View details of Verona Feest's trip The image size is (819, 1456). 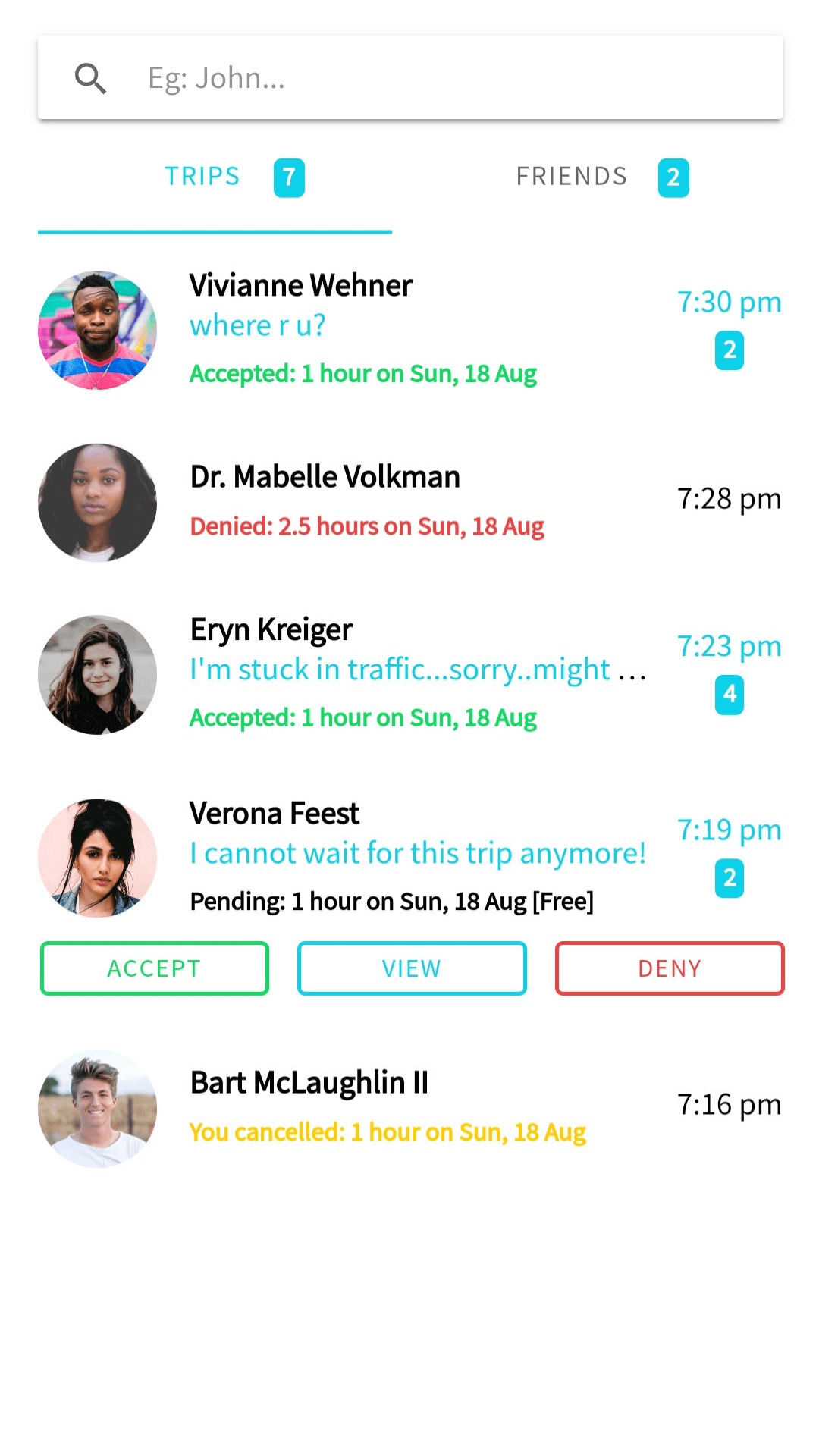tap(412, 968)
